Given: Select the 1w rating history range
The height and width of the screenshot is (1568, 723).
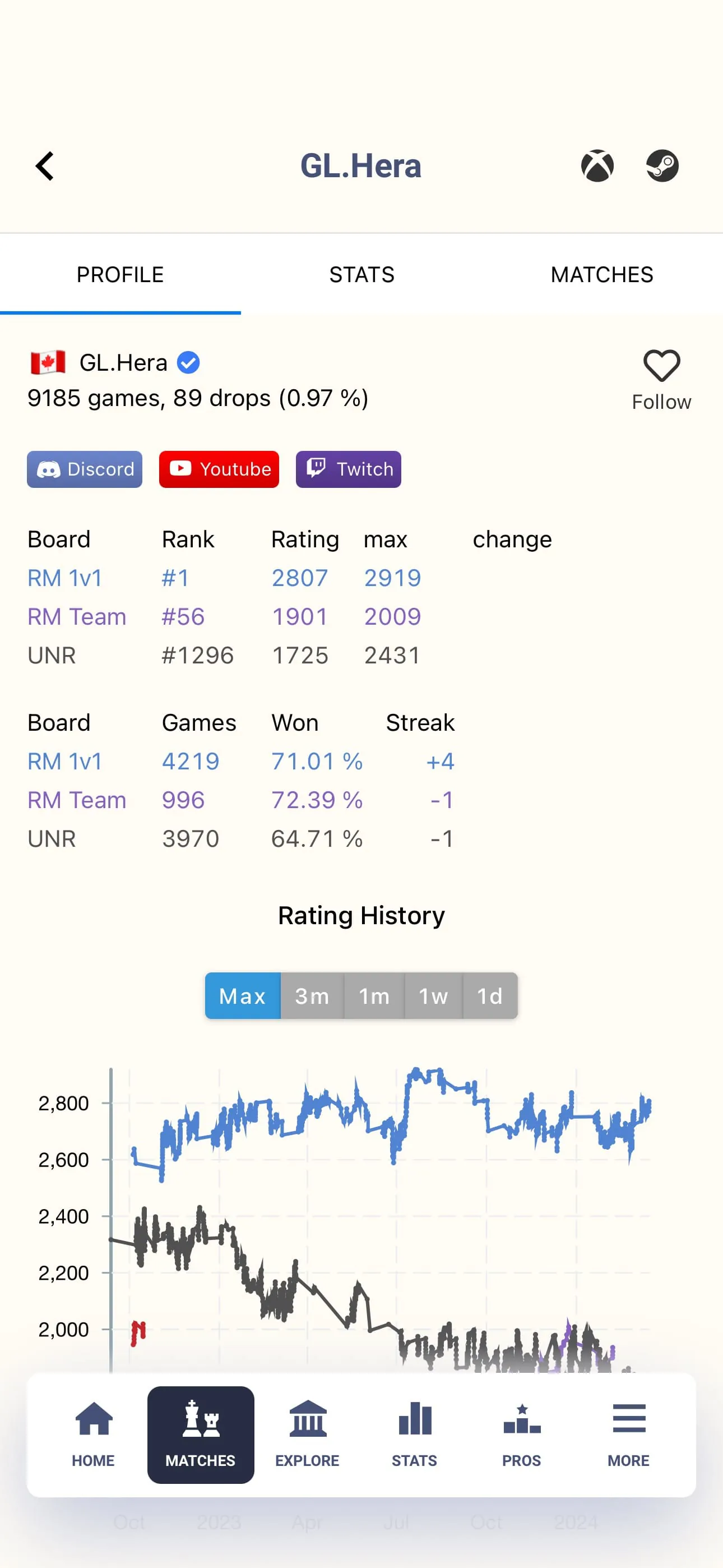Looking at the screenshot, I should (433, 996).
